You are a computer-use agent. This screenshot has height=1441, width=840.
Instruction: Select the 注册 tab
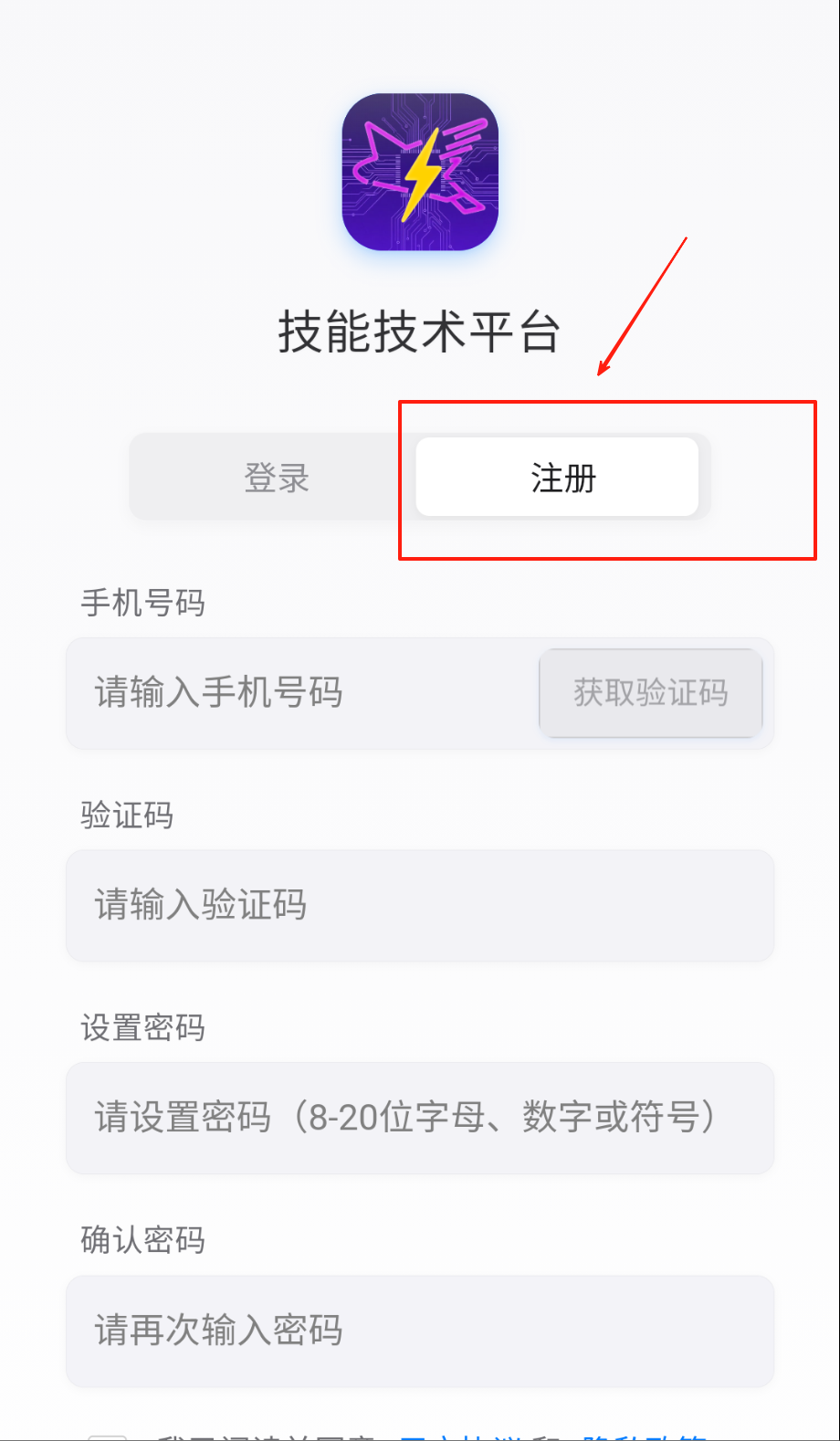point(558,478)
